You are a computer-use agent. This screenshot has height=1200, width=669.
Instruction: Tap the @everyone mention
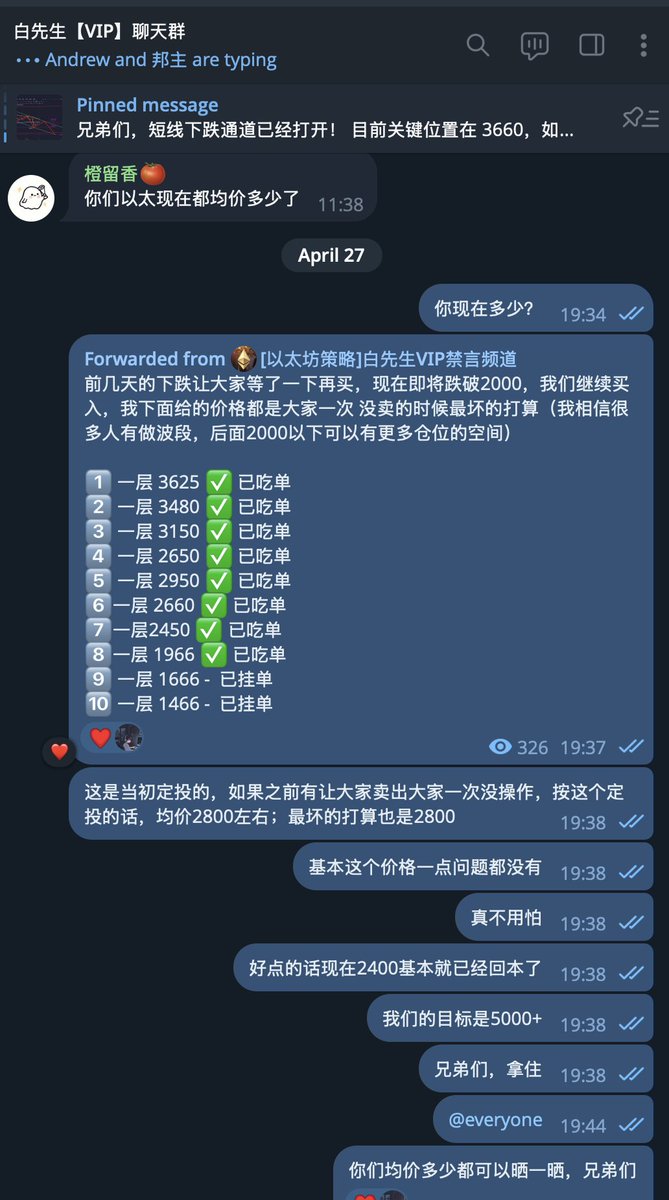pos(496,1120)
